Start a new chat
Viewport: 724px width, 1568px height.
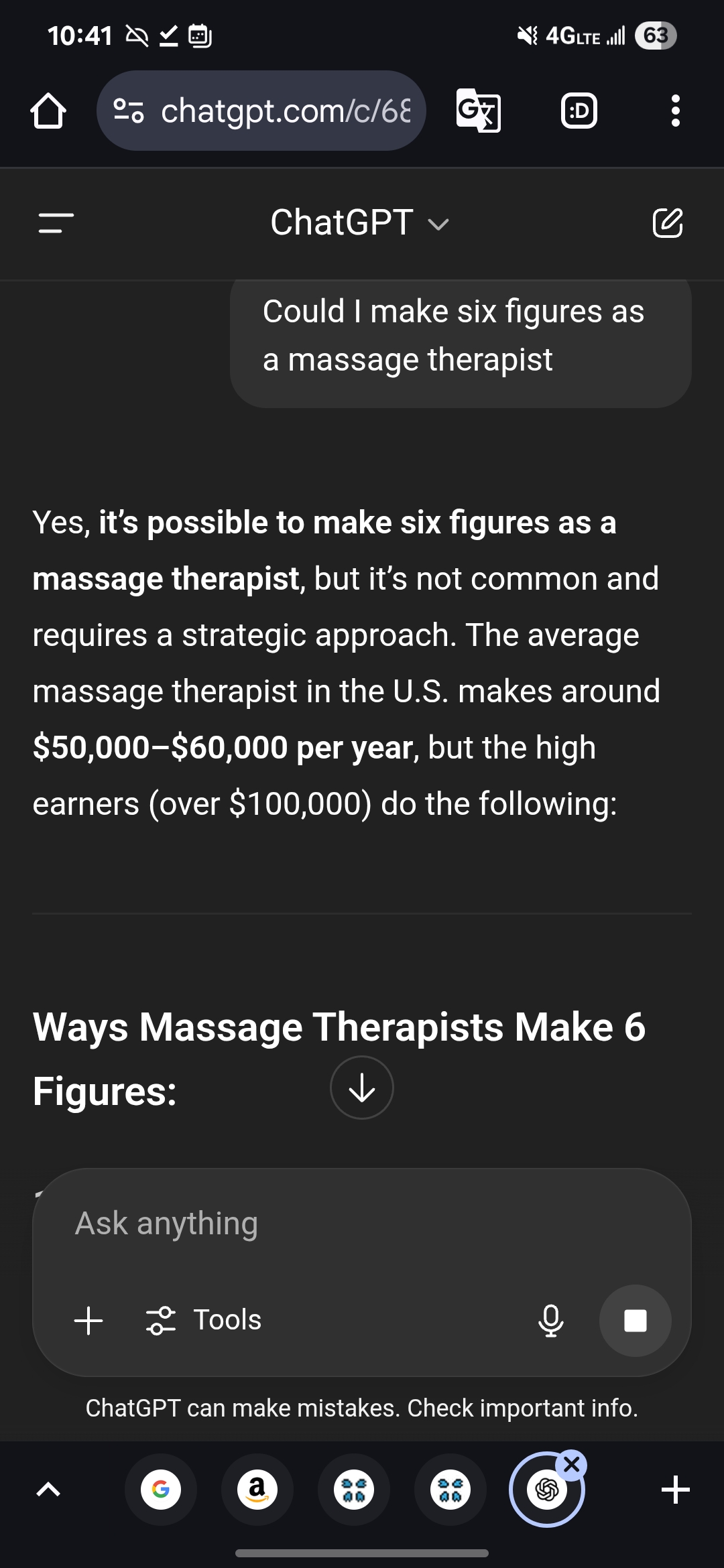[668, 223]
